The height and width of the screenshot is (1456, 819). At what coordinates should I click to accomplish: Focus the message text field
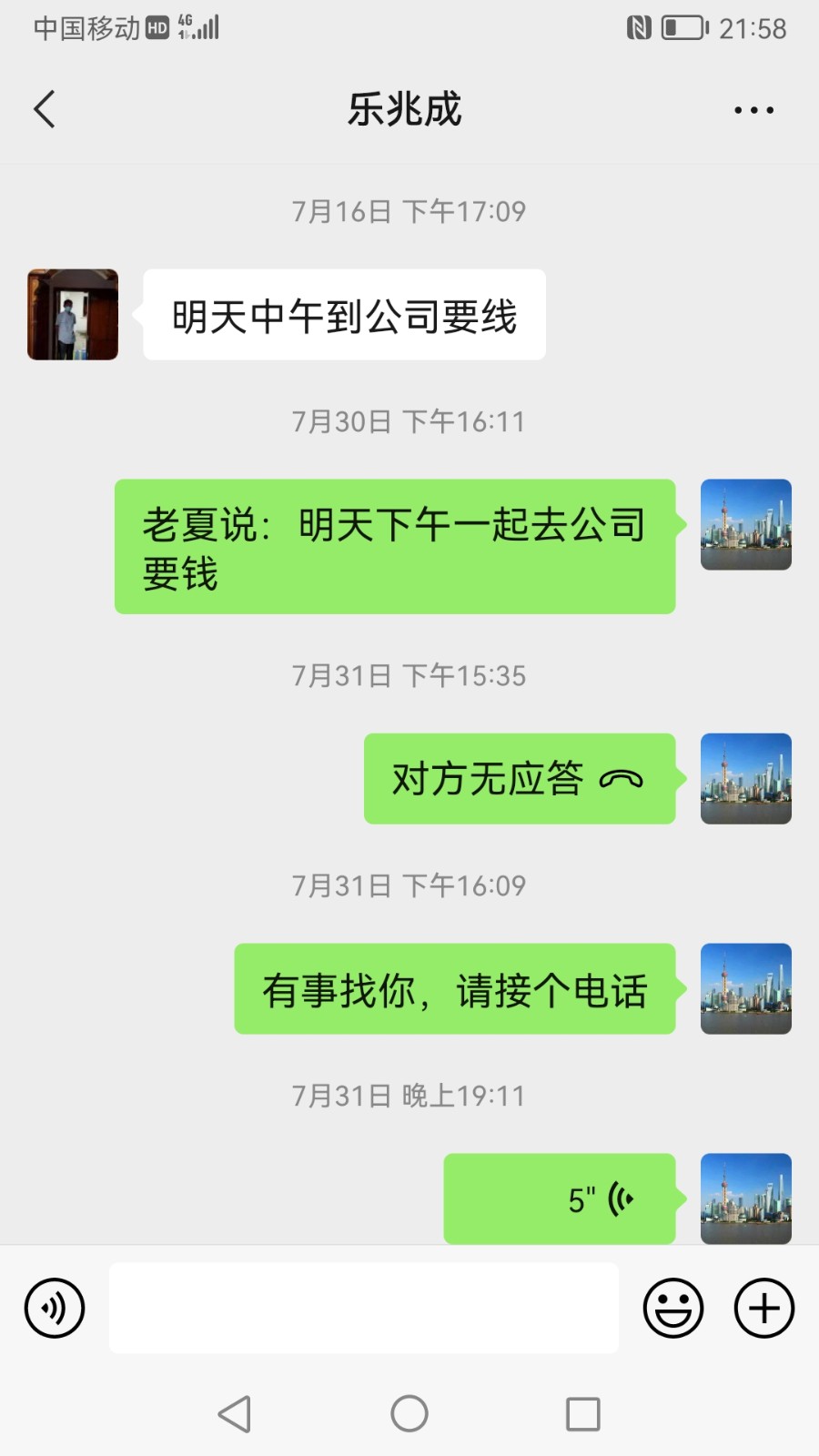pyautogui.click(x=364, y=1308)
